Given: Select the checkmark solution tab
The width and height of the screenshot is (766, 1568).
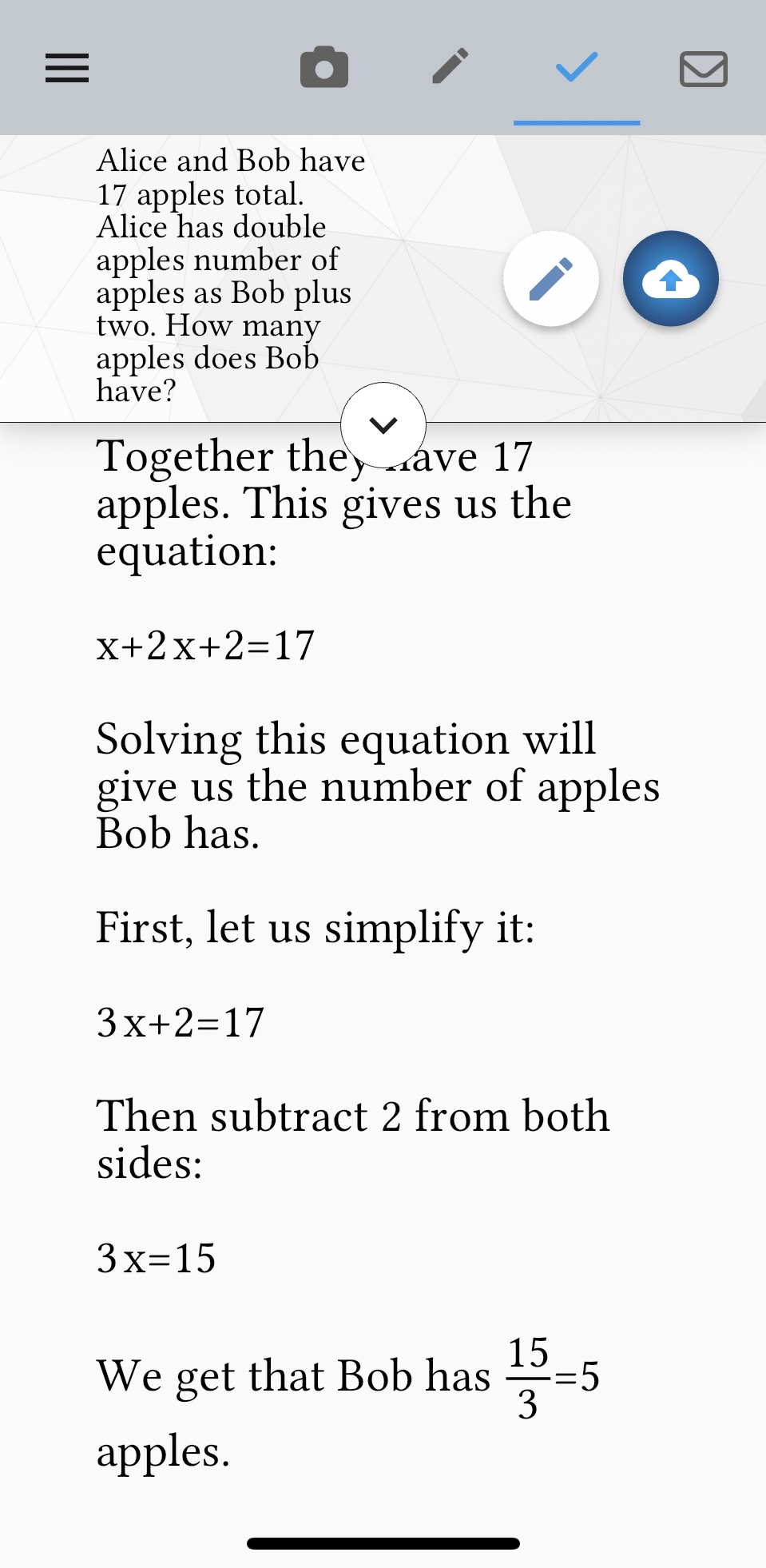Looking at the screenshot, I should [577, 67].
